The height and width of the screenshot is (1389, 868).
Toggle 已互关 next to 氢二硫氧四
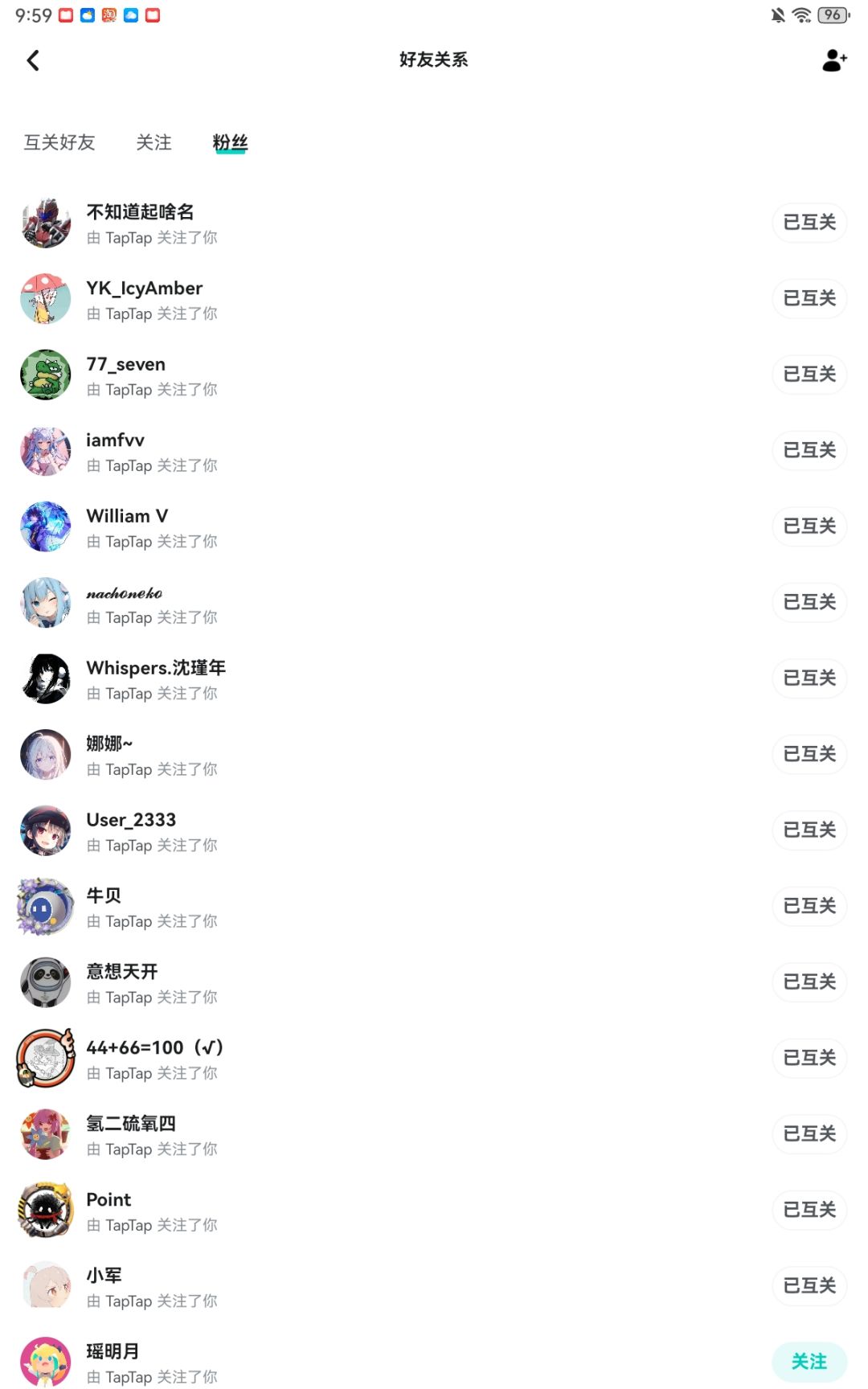click(x=809, y=1133)
